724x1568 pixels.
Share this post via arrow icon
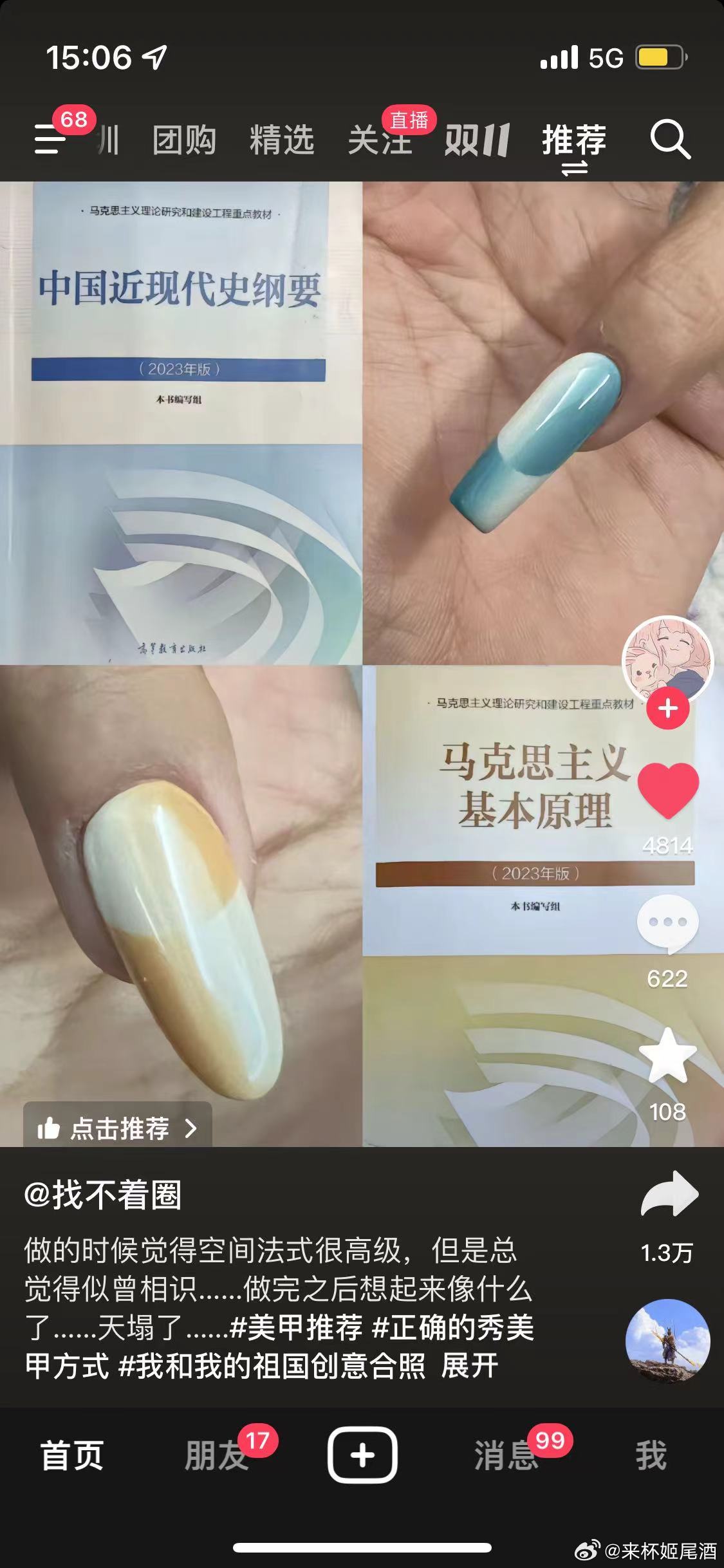[x=669, y=1195]
